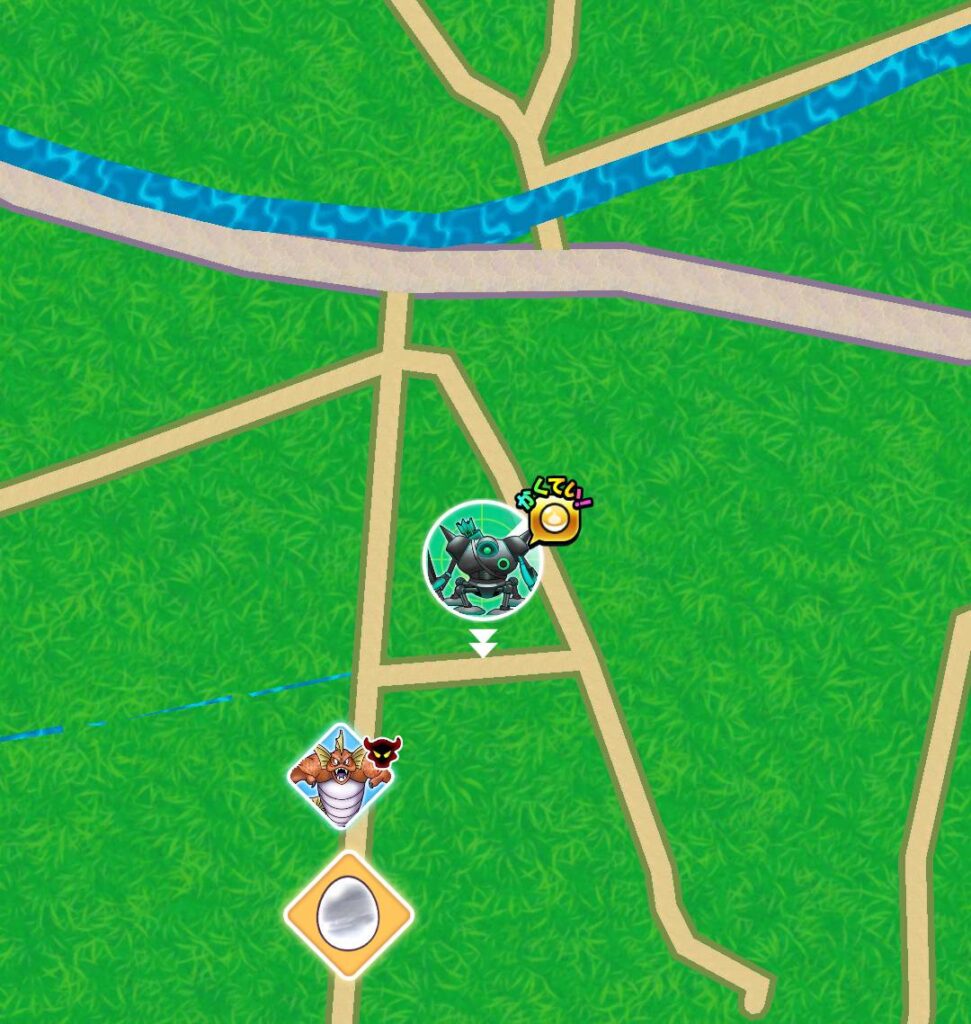971x1024 pixels.
Task: Tap the black robot monster in the circle
Action: coord(482,561)
